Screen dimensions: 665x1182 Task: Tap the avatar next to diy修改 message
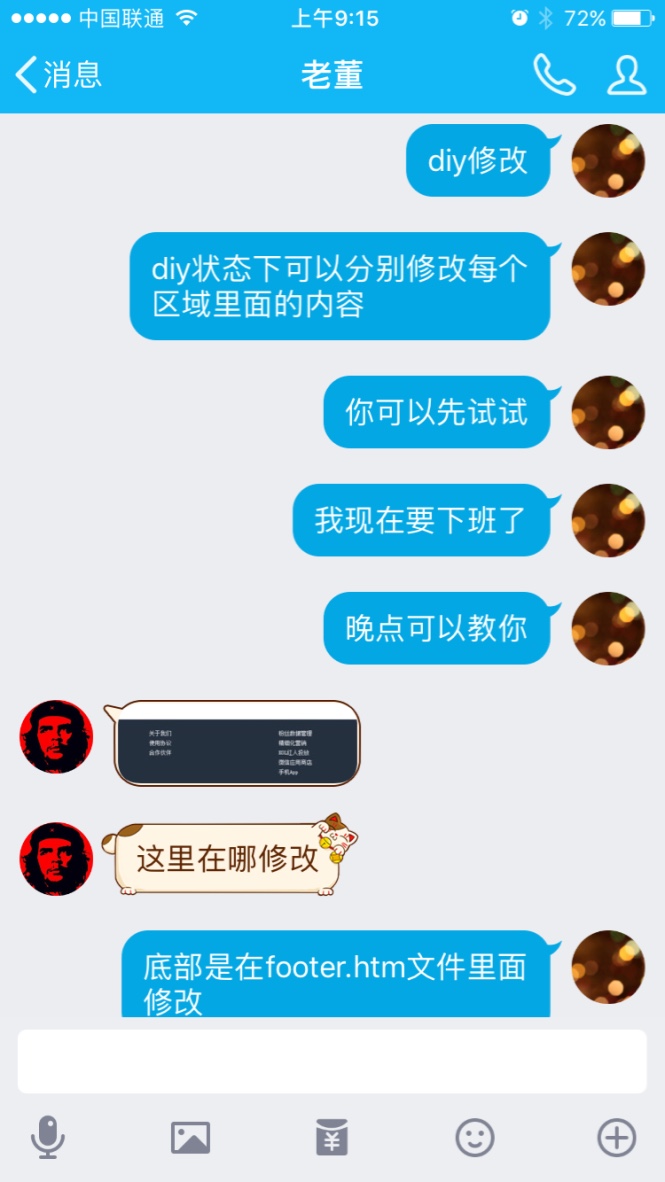pos(608,161)
